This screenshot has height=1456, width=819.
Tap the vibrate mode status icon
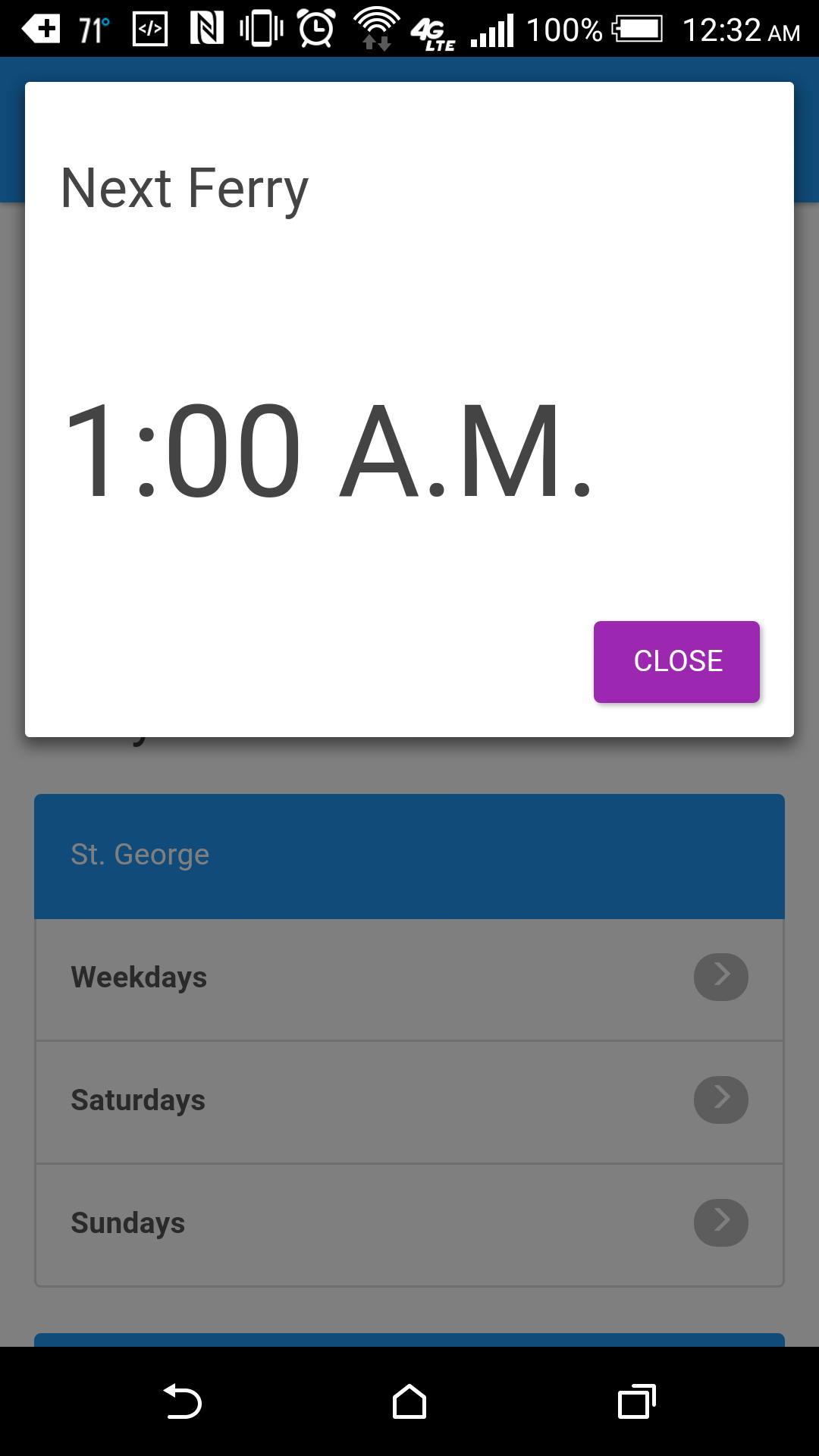(x=261, y=29)
